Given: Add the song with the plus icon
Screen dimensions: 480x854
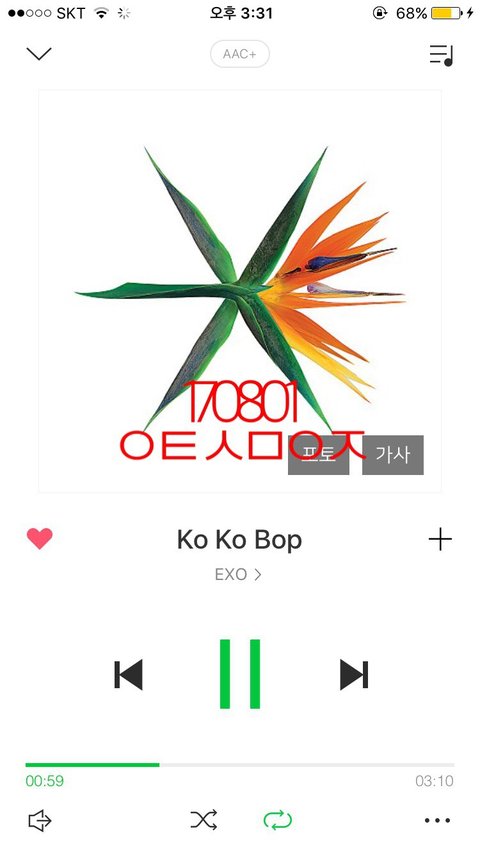Looking at the screenshot, I should point(440,539).
